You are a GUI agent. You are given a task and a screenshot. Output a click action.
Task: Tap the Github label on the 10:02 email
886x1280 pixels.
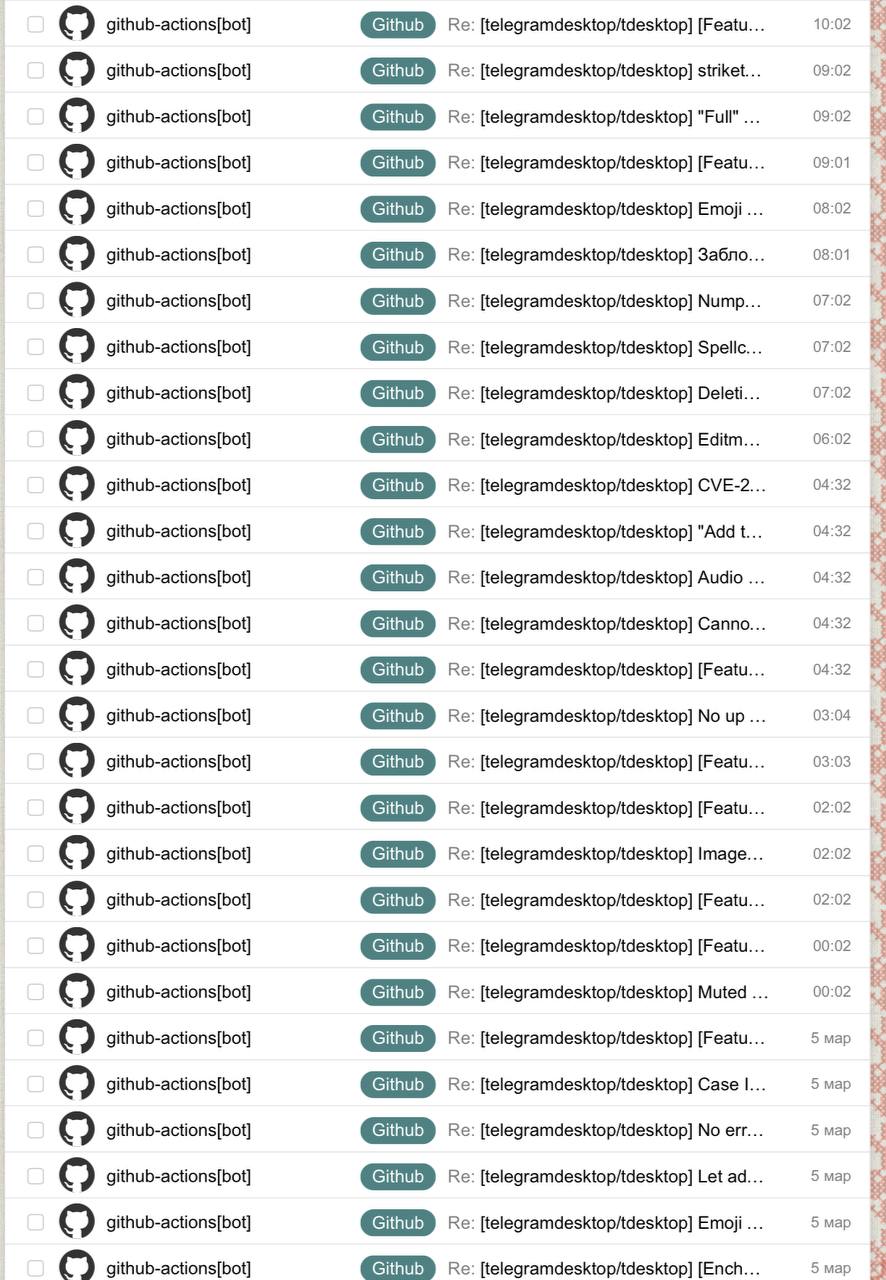(398, 24)
